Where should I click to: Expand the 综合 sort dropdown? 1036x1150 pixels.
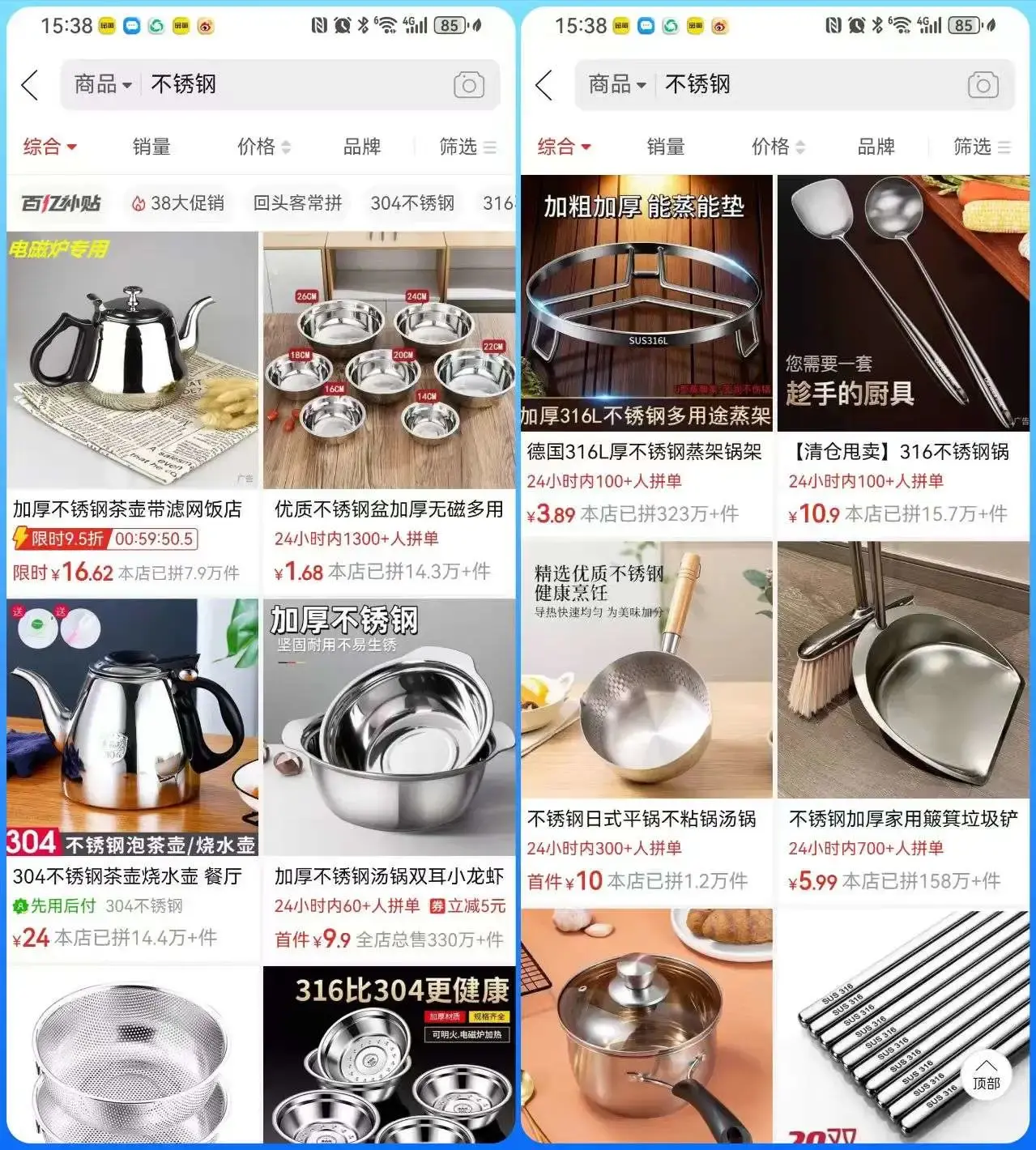(x=50, y=147)
